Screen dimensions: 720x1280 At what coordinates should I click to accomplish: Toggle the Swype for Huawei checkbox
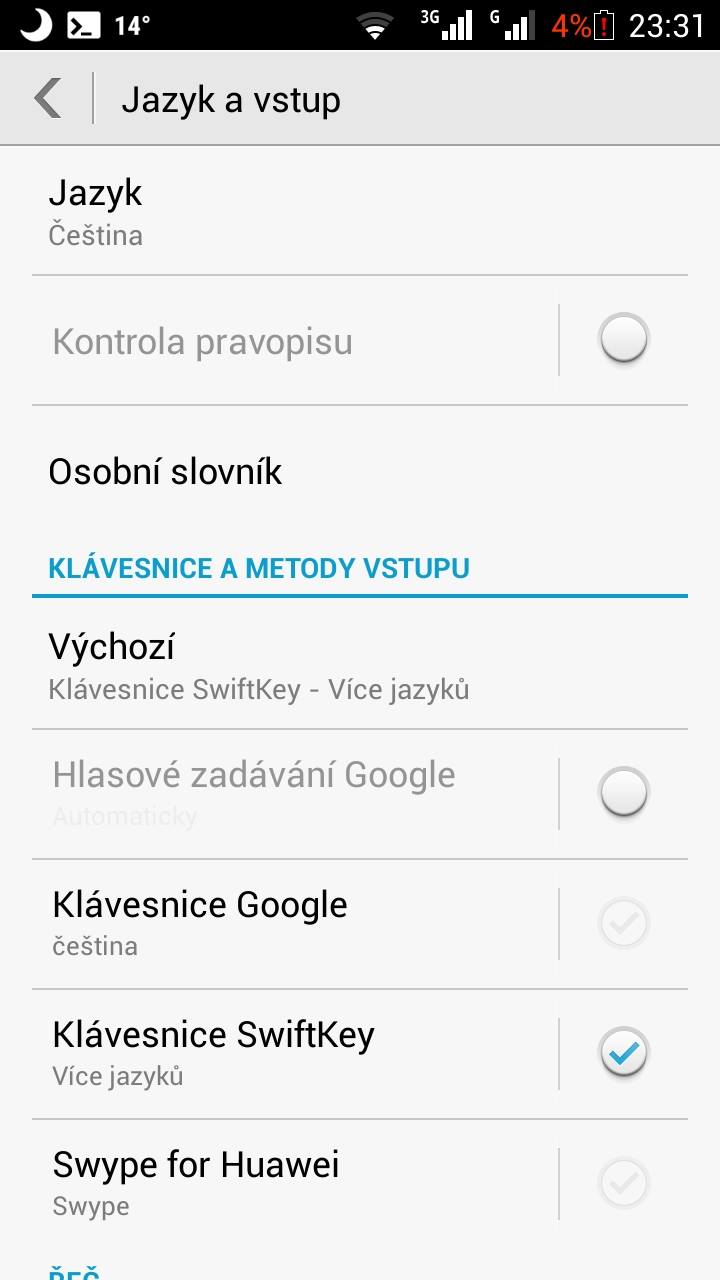click(624, 1183)
